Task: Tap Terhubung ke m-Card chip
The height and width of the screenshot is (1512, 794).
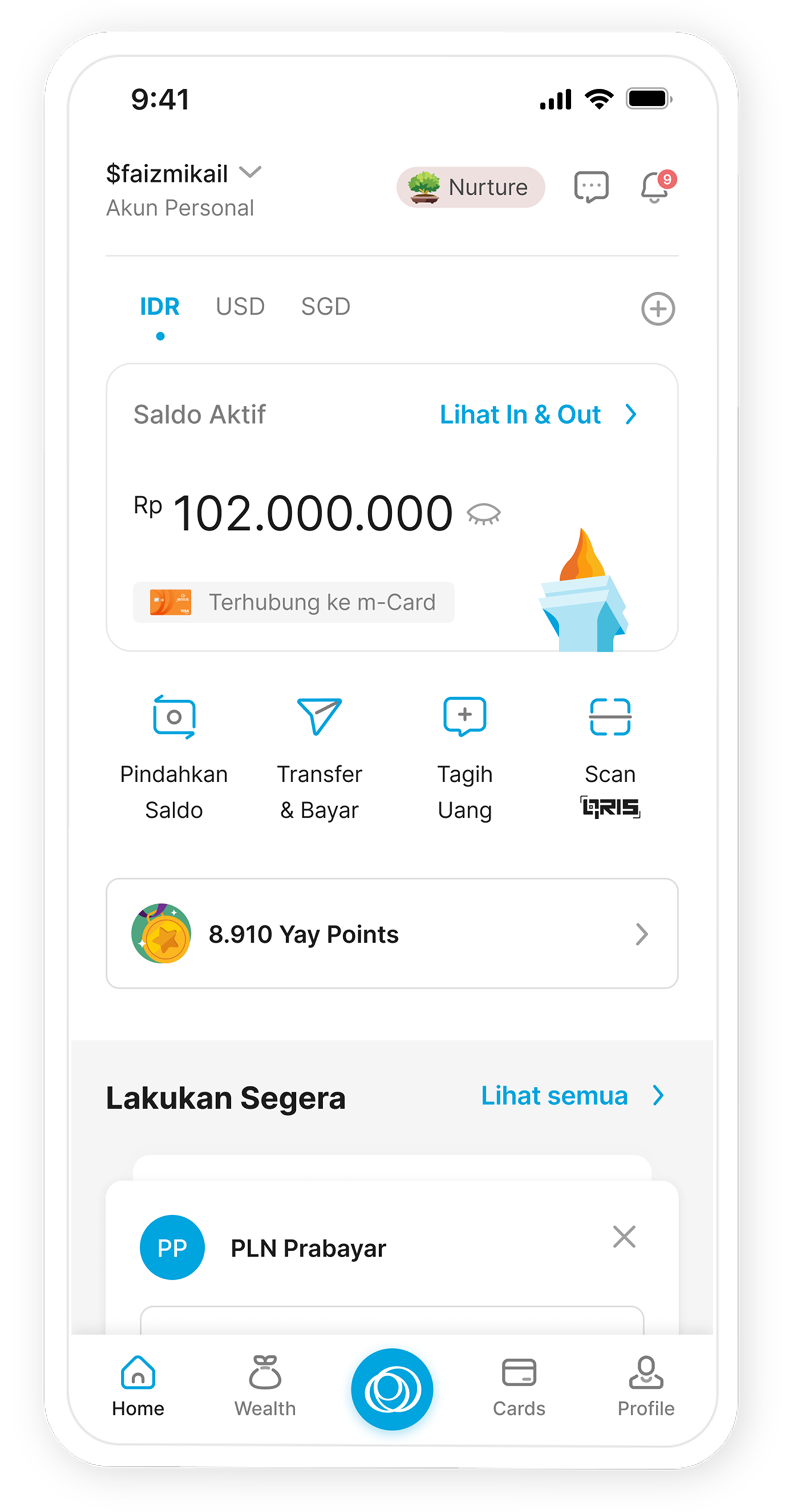Action: (x=293, y=602)
